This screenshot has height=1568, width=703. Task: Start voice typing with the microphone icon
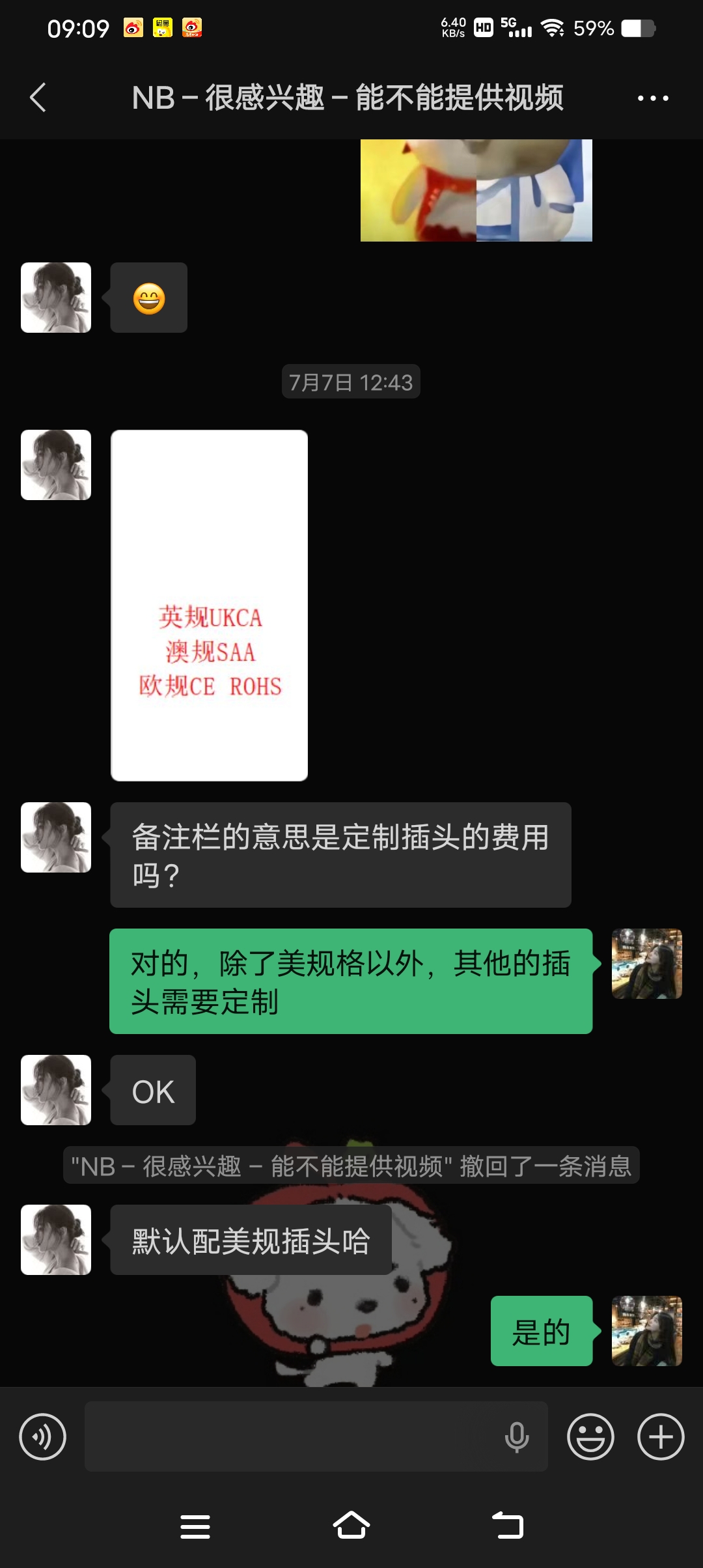(x=517, y=1437)
